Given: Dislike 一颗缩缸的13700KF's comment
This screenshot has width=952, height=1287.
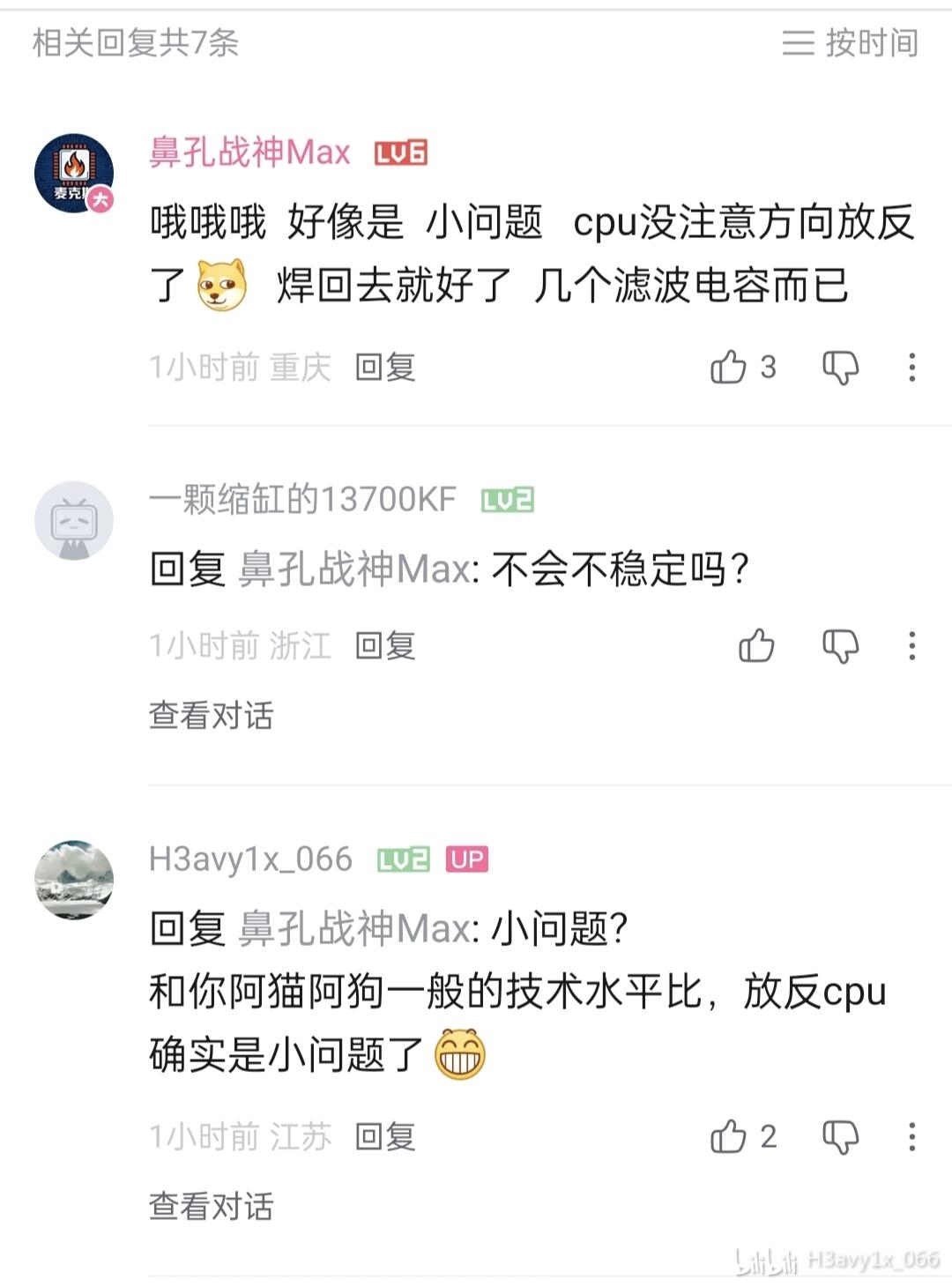Looking at the screenshot, I should coord(840,646).
